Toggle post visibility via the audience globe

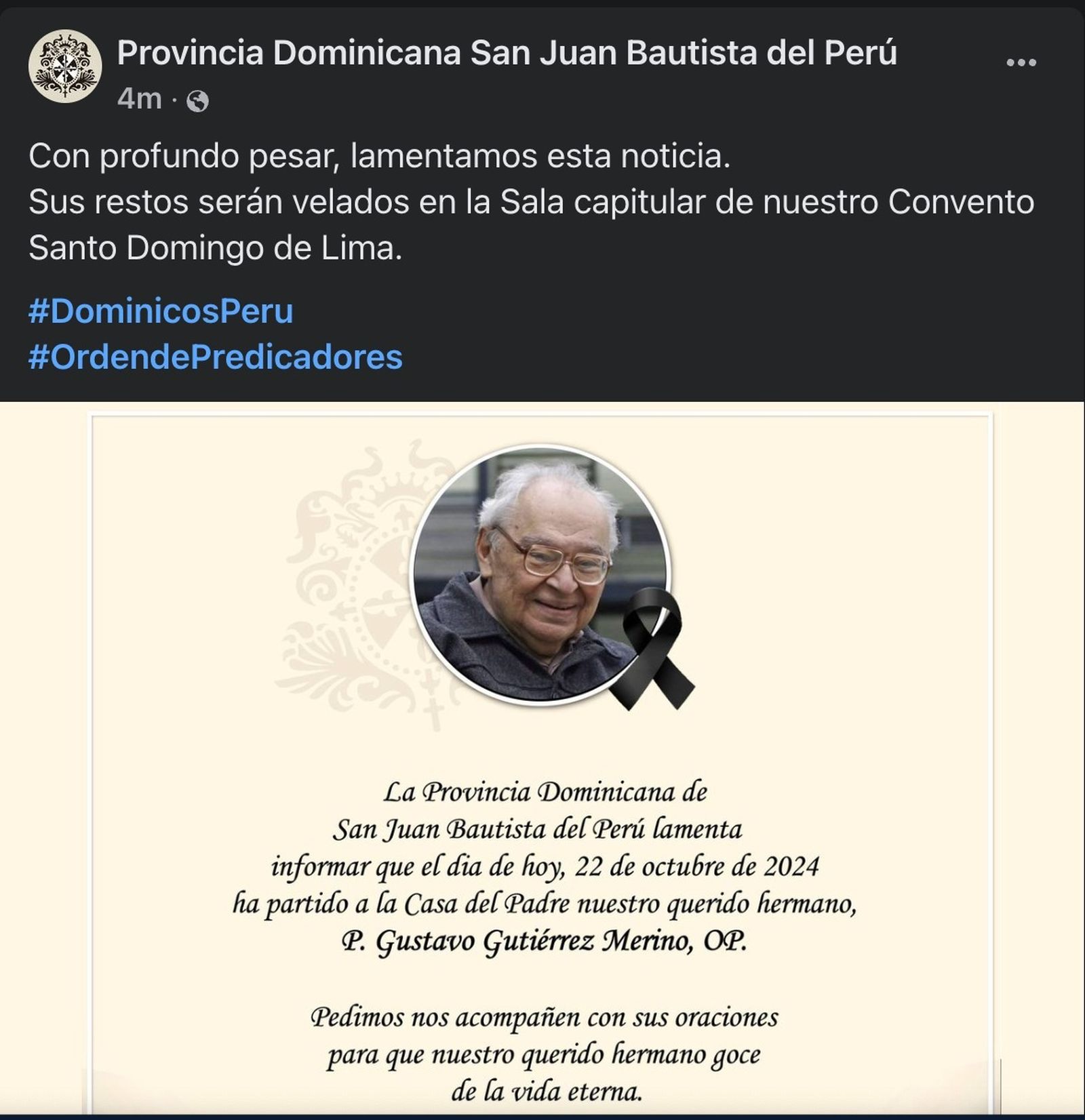pos(197,100)
